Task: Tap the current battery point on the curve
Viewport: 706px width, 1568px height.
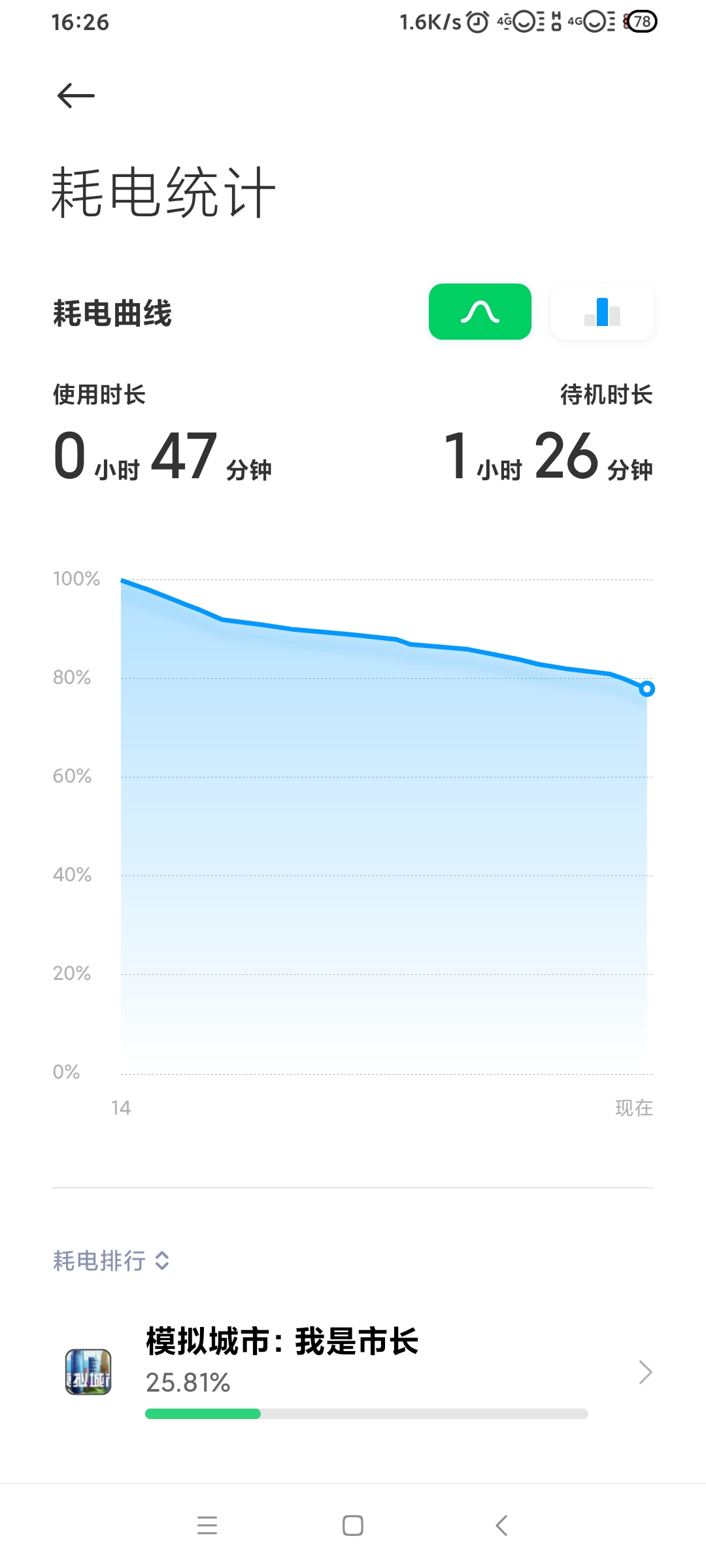Action: 647,689
